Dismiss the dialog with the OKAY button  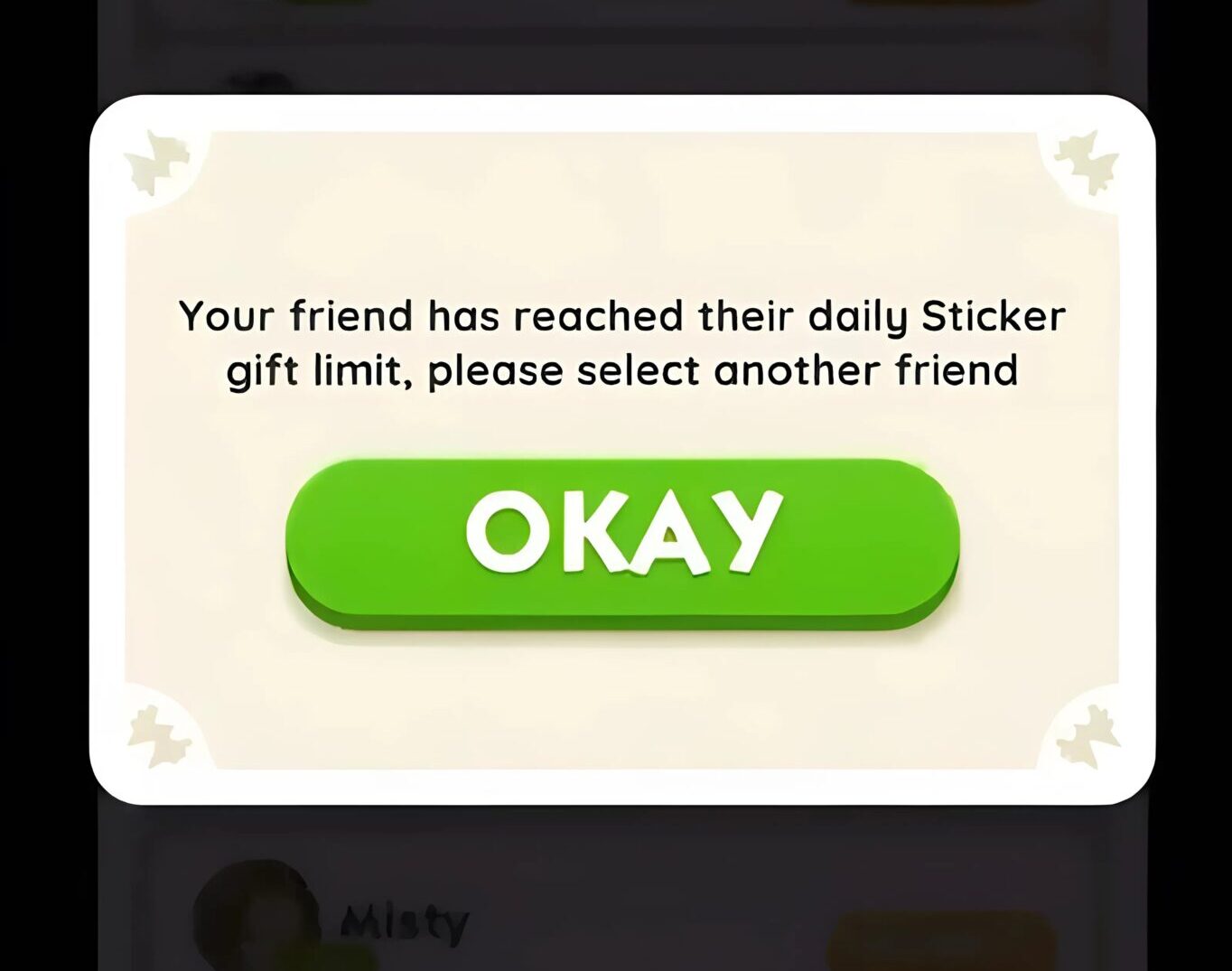[622, 540]
